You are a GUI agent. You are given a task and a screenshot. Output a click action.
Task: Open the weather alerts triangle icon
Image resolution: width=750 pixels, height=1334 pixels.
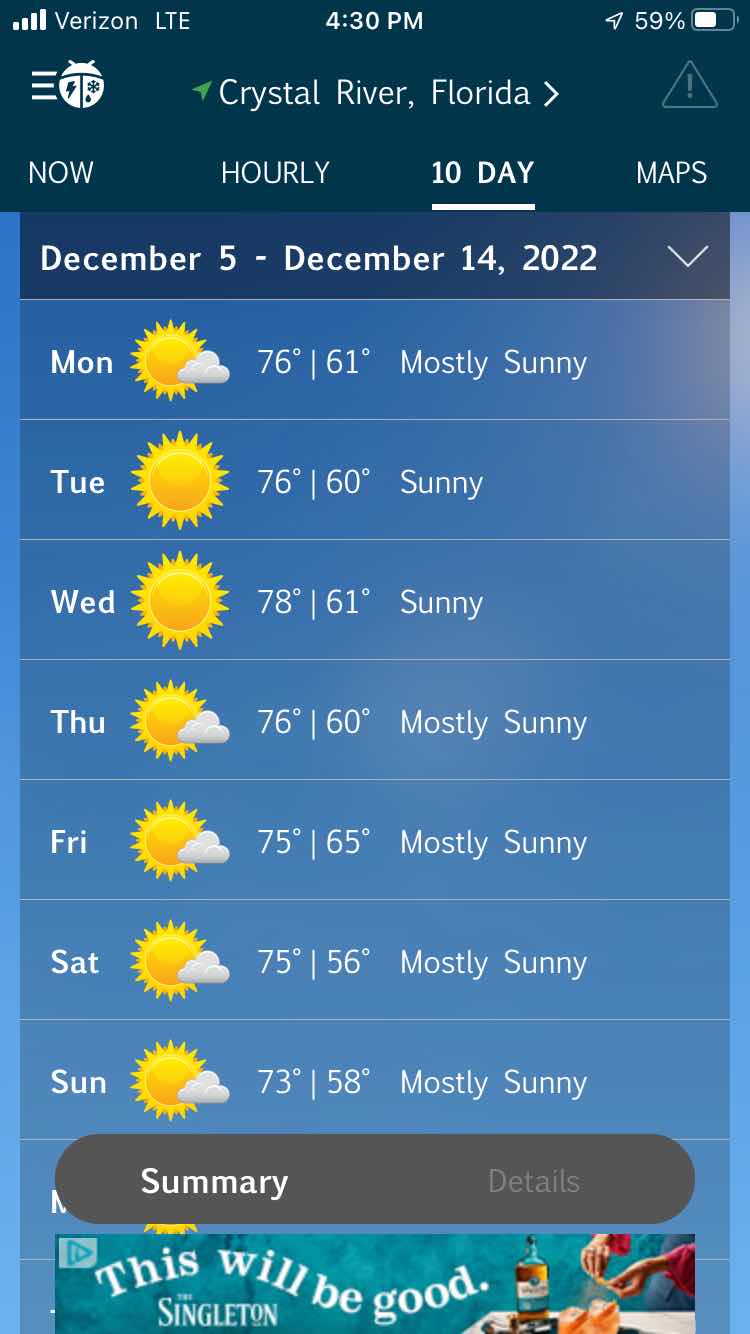click(x=689, y=86)
